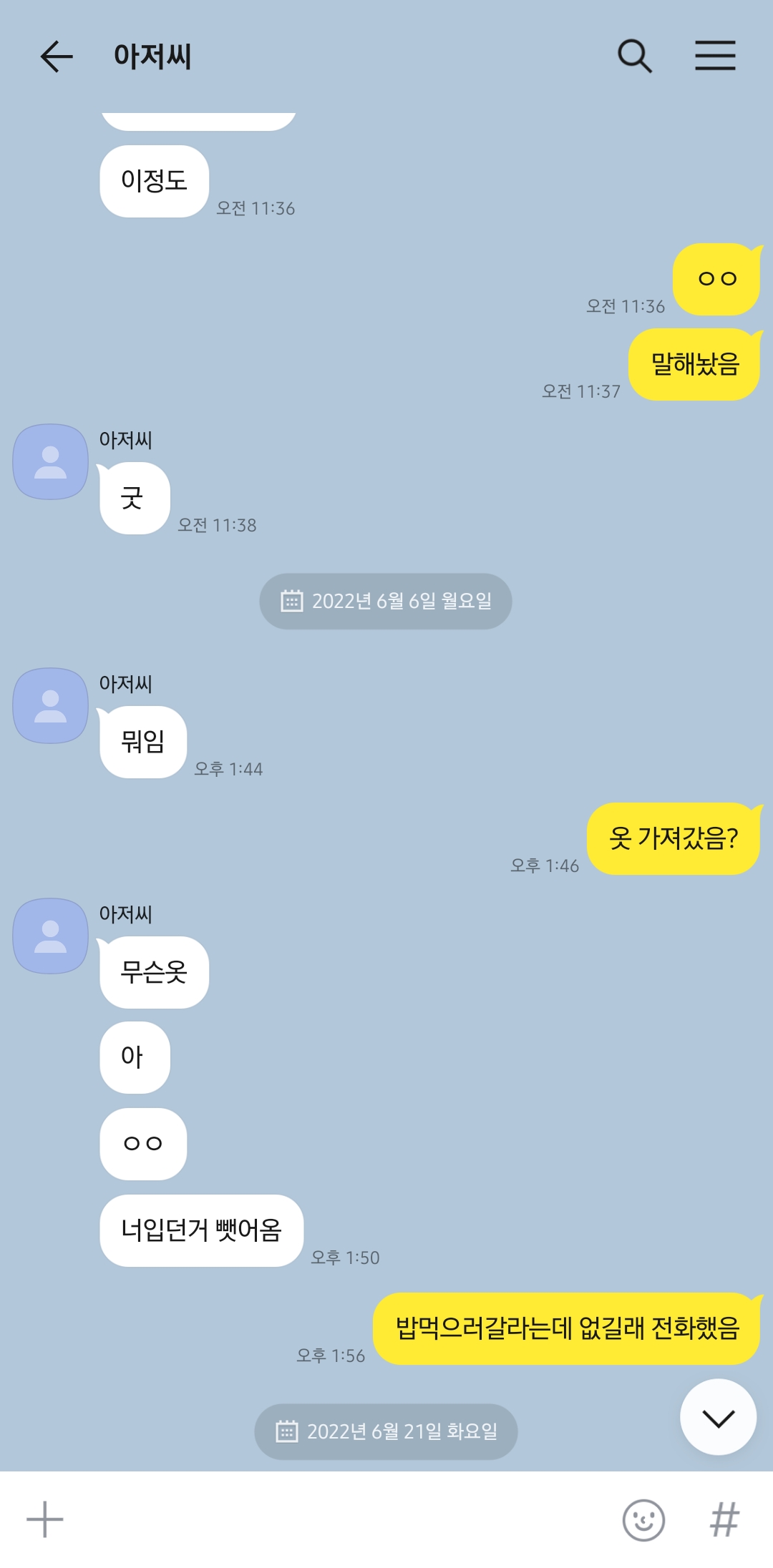The height and width of the screenshot is (1568, 773).
Task: Open the chat room menu
Action: pyautogui.click(x=715, y=56)
